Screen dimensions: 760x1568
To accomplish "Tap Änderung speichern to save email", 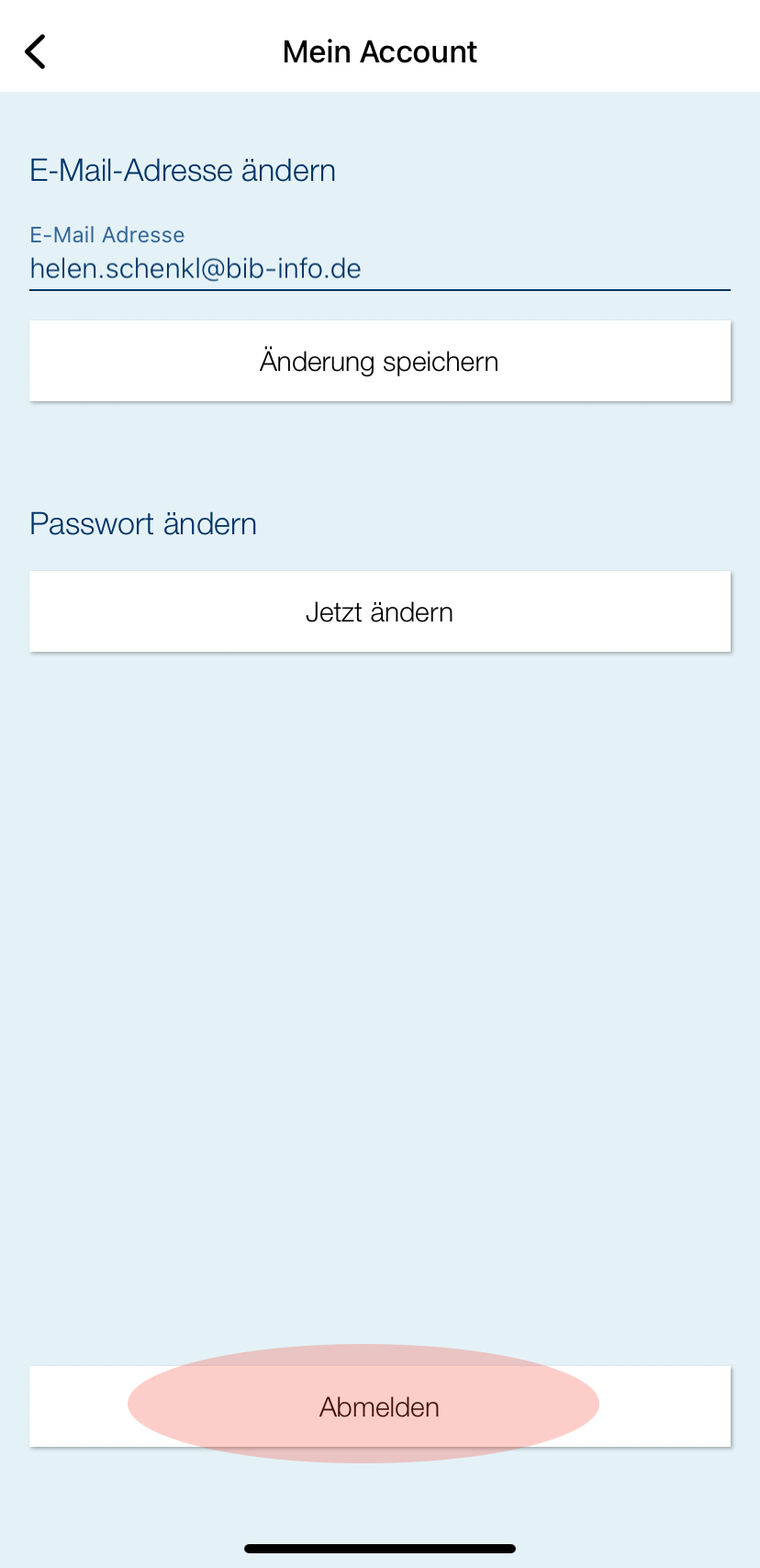I will (x=379, y=361).
